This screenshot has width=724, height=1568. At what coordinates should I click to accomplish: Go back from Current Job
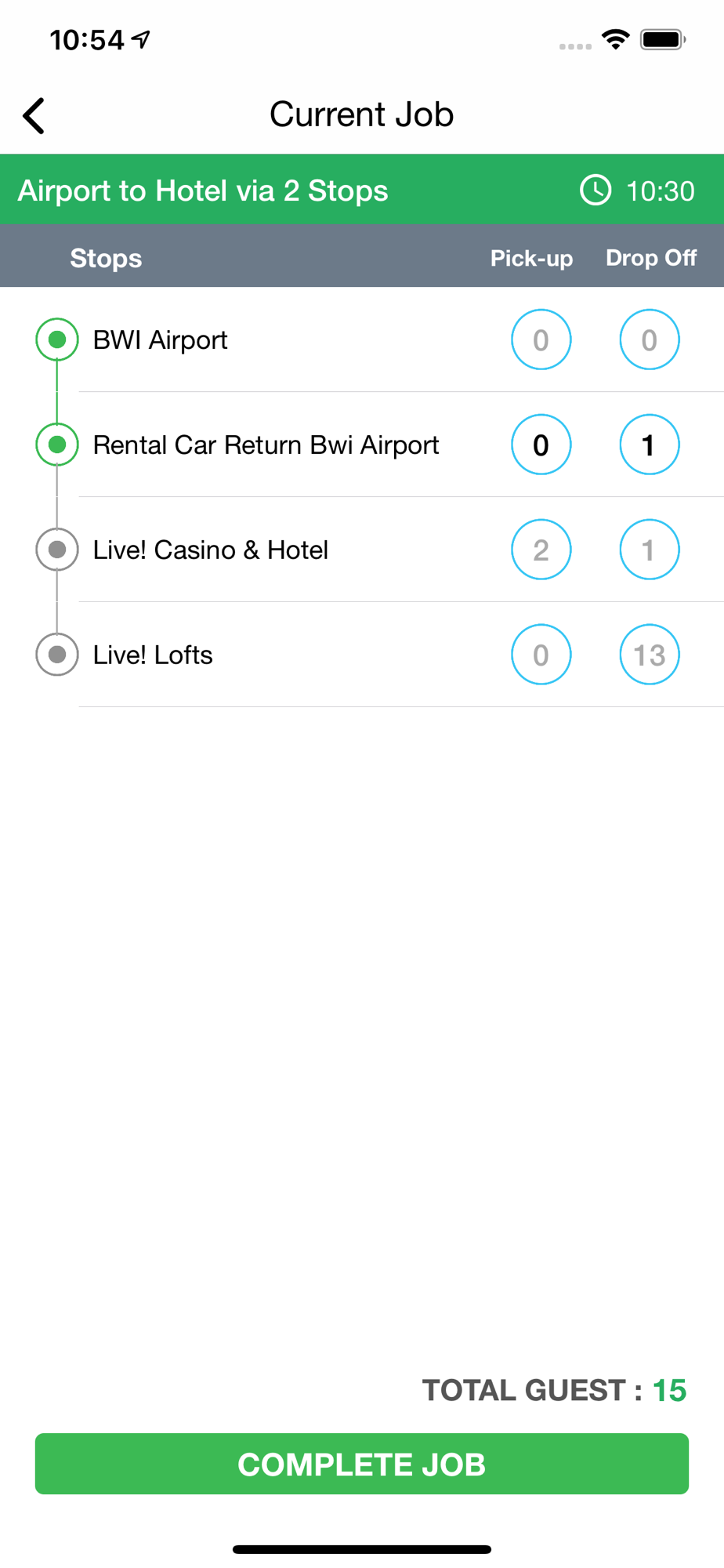(34, 116)
